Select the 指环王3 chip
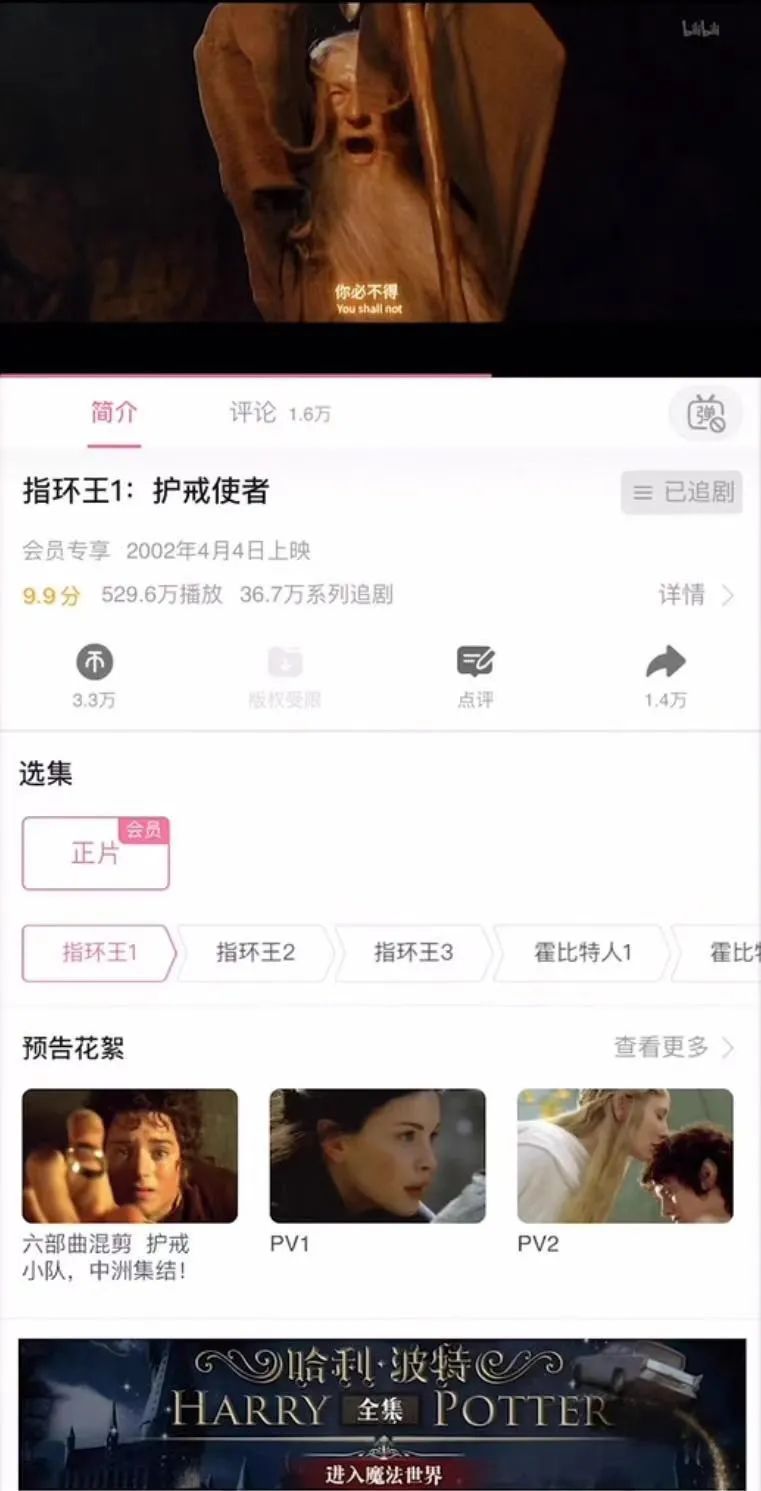This screenshot has width=761, height=1491. tap(413, 953)
